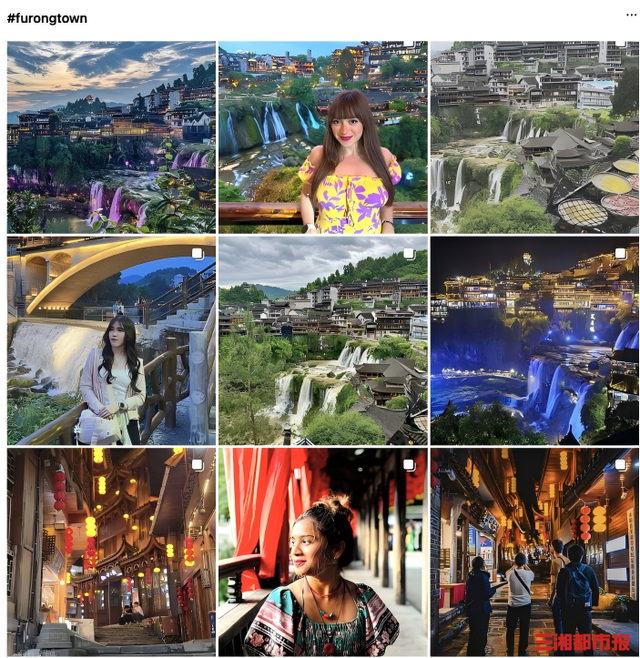Open the sunset town with purple waterfalls post

pyautogui.click(x=111, y=137)
